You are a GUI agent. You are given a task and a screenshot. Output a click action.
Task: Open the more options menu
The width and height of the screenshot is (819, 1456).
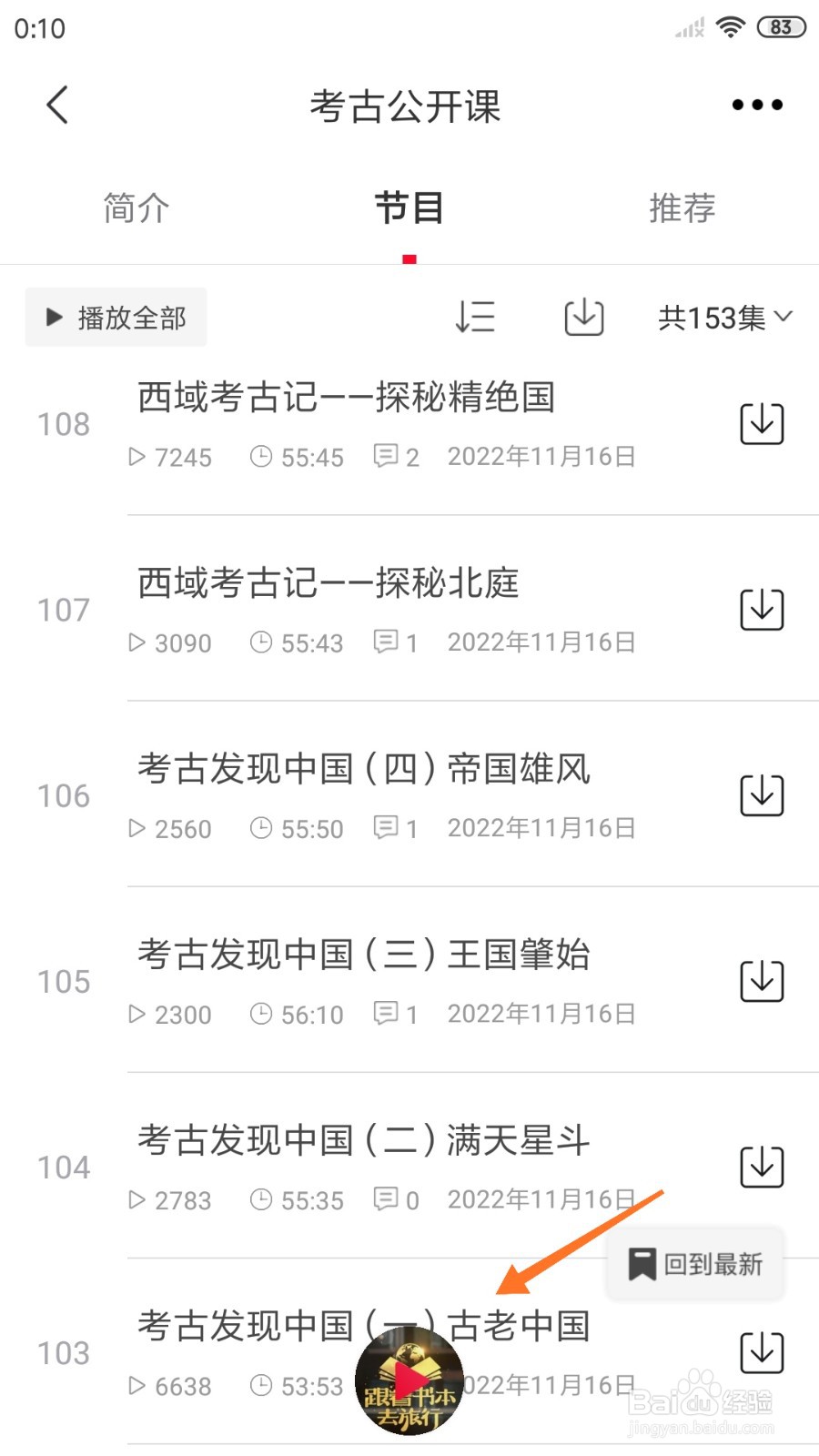[756, 104]
